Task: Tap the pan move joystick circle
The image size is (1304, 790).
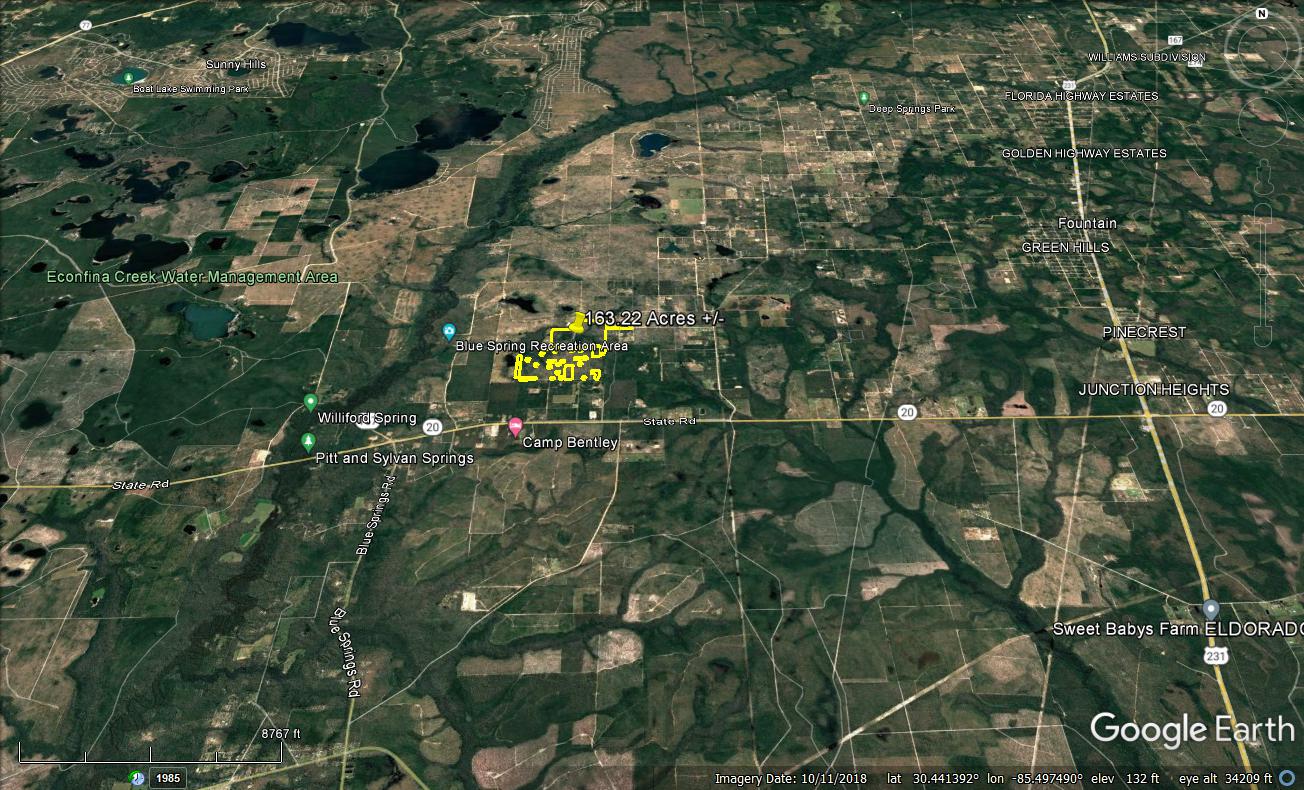Action: [1263, 122]
